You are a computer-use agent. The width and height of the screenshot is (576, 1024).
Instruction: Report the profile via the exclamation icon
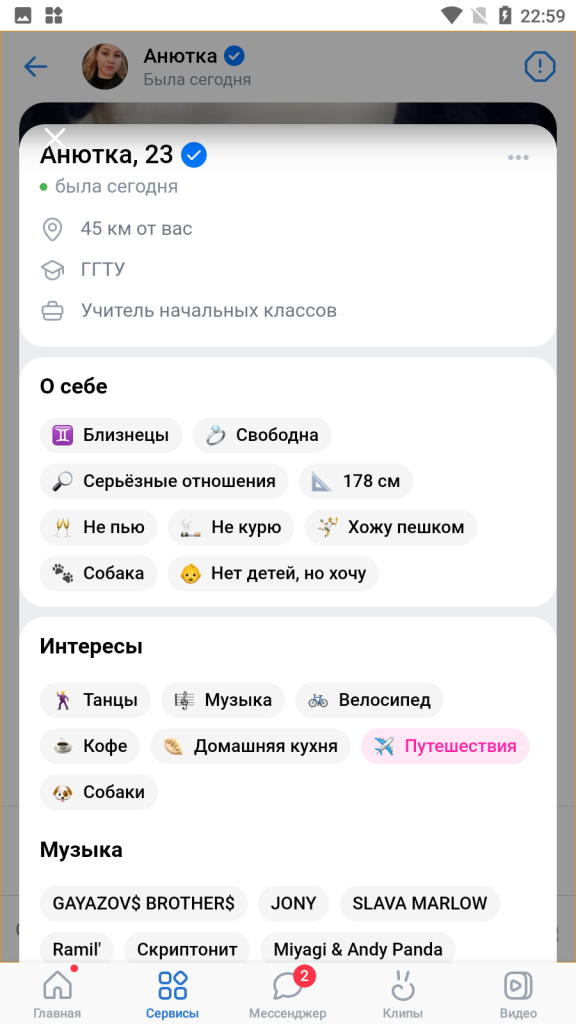point(539,66)
